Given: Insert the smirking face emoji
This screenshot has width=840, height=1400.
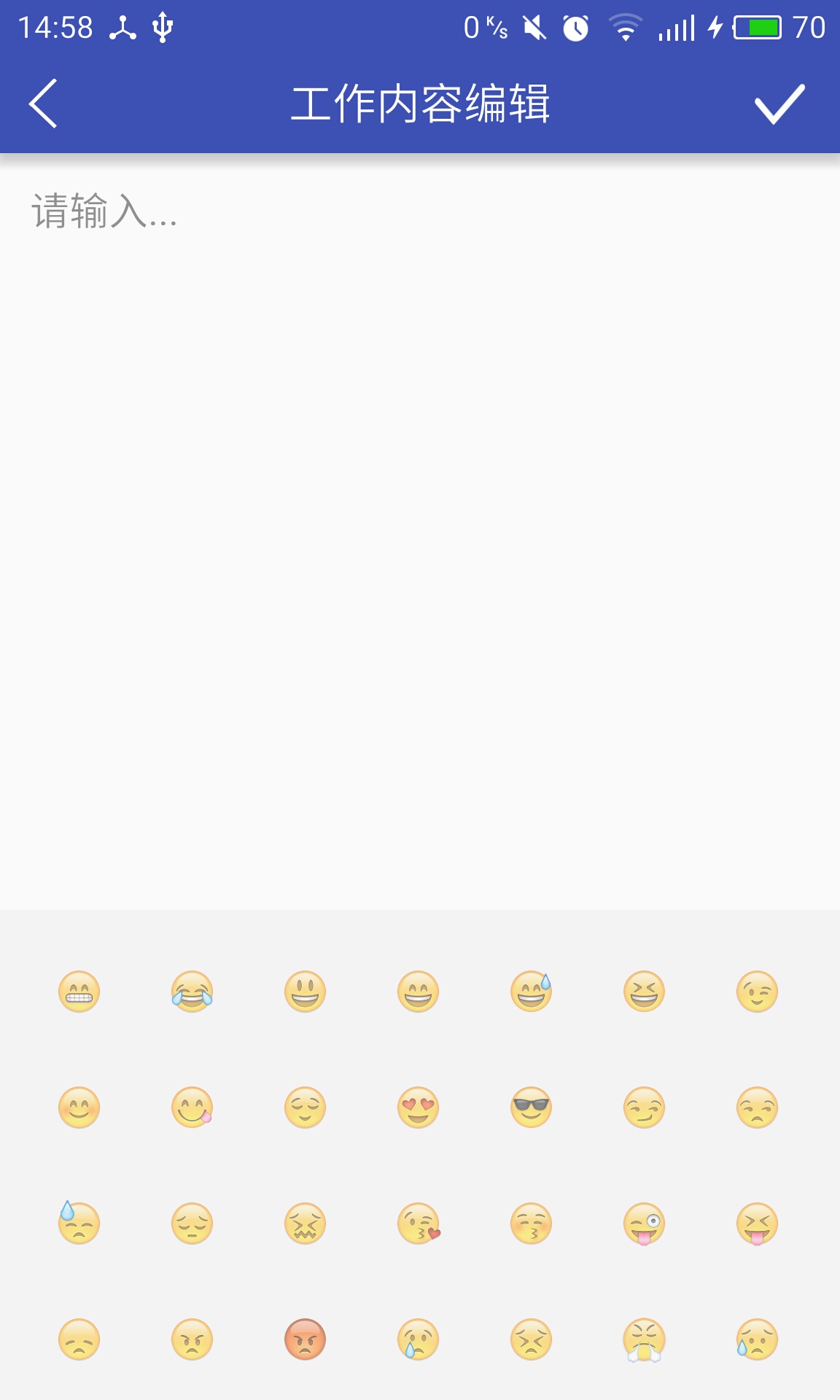Looking at the screenshot, I should click(644, 1108).
